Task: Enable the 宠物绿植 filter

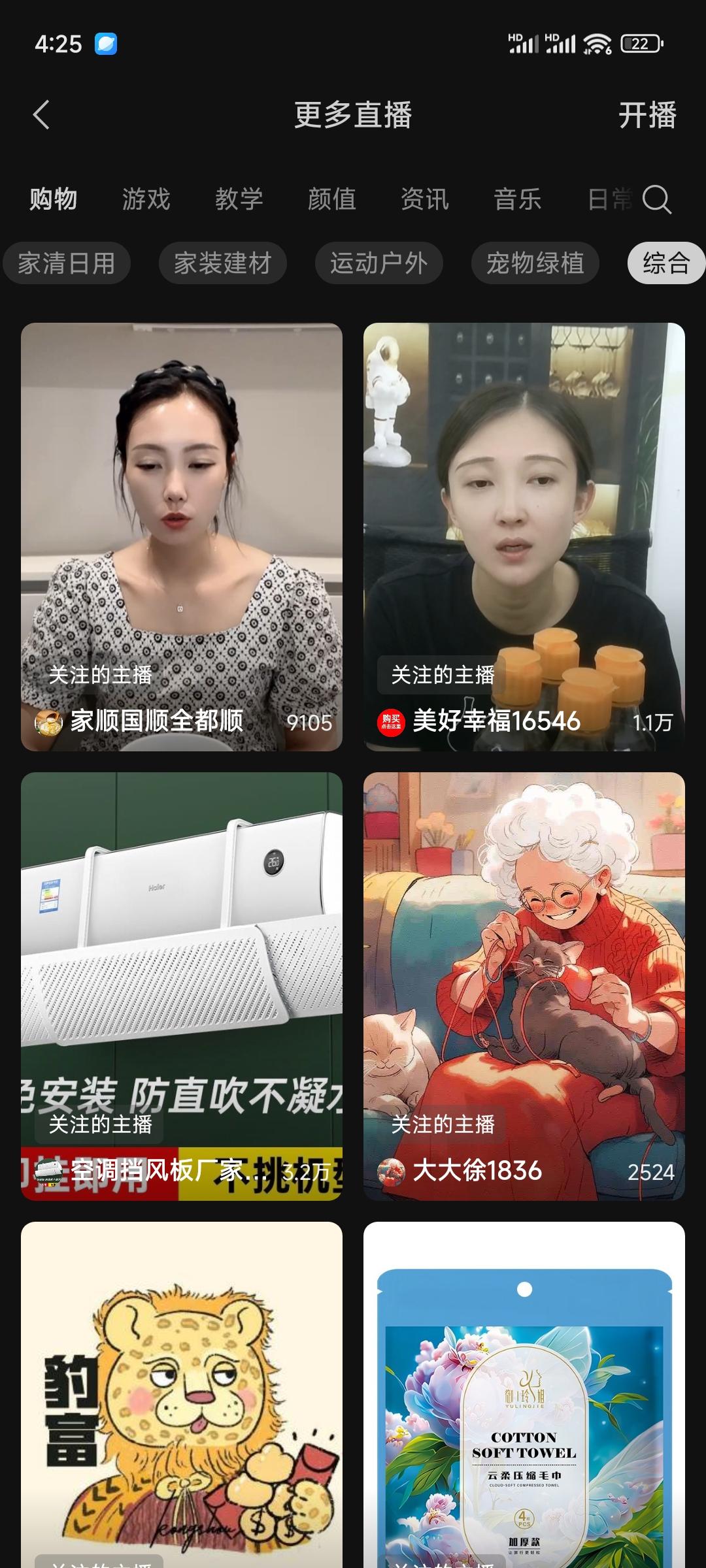Action: click(x=536, y=263)
